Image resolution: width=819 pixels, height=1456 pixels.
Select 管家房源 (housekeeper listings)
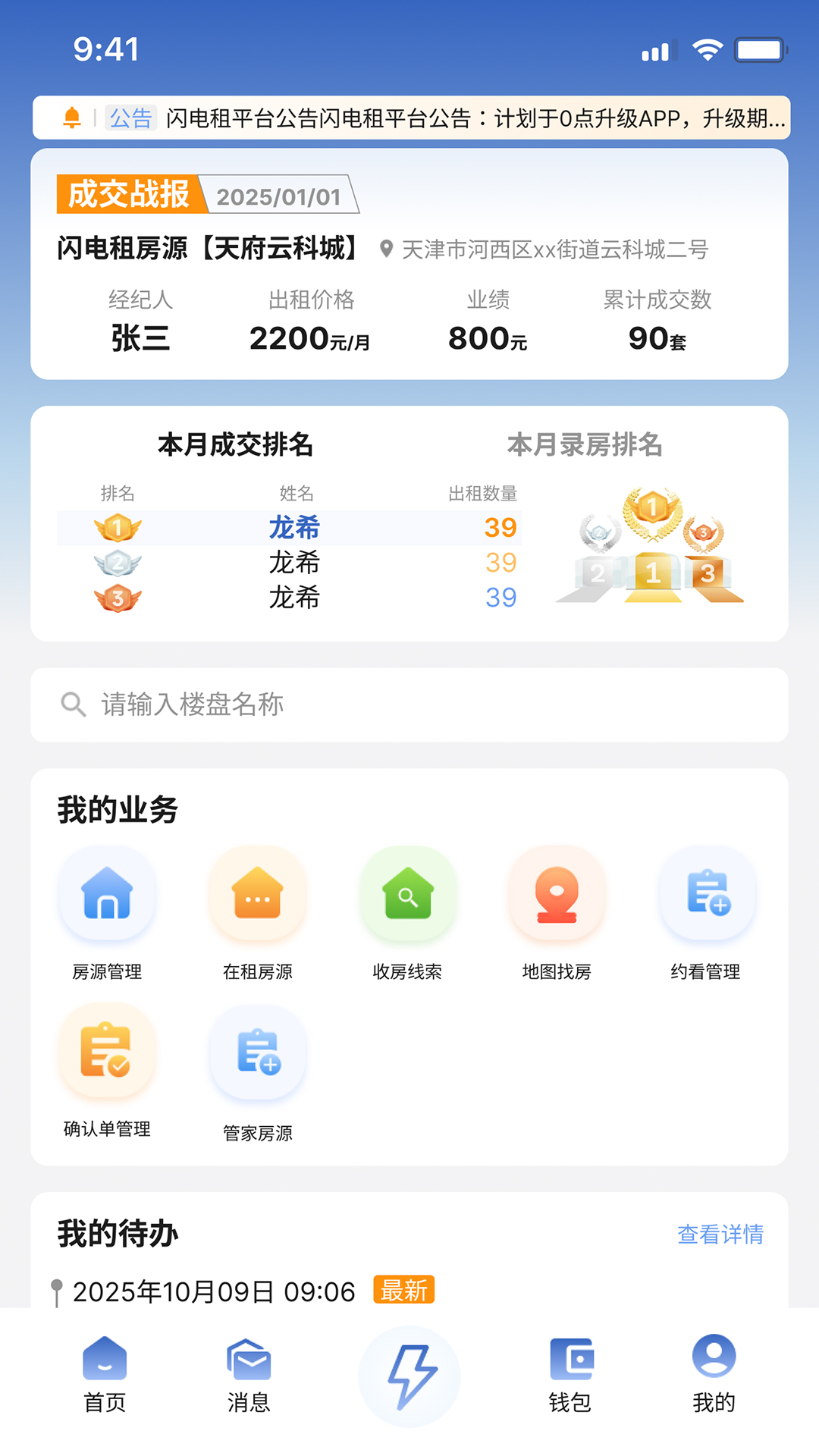point(257,1054)
